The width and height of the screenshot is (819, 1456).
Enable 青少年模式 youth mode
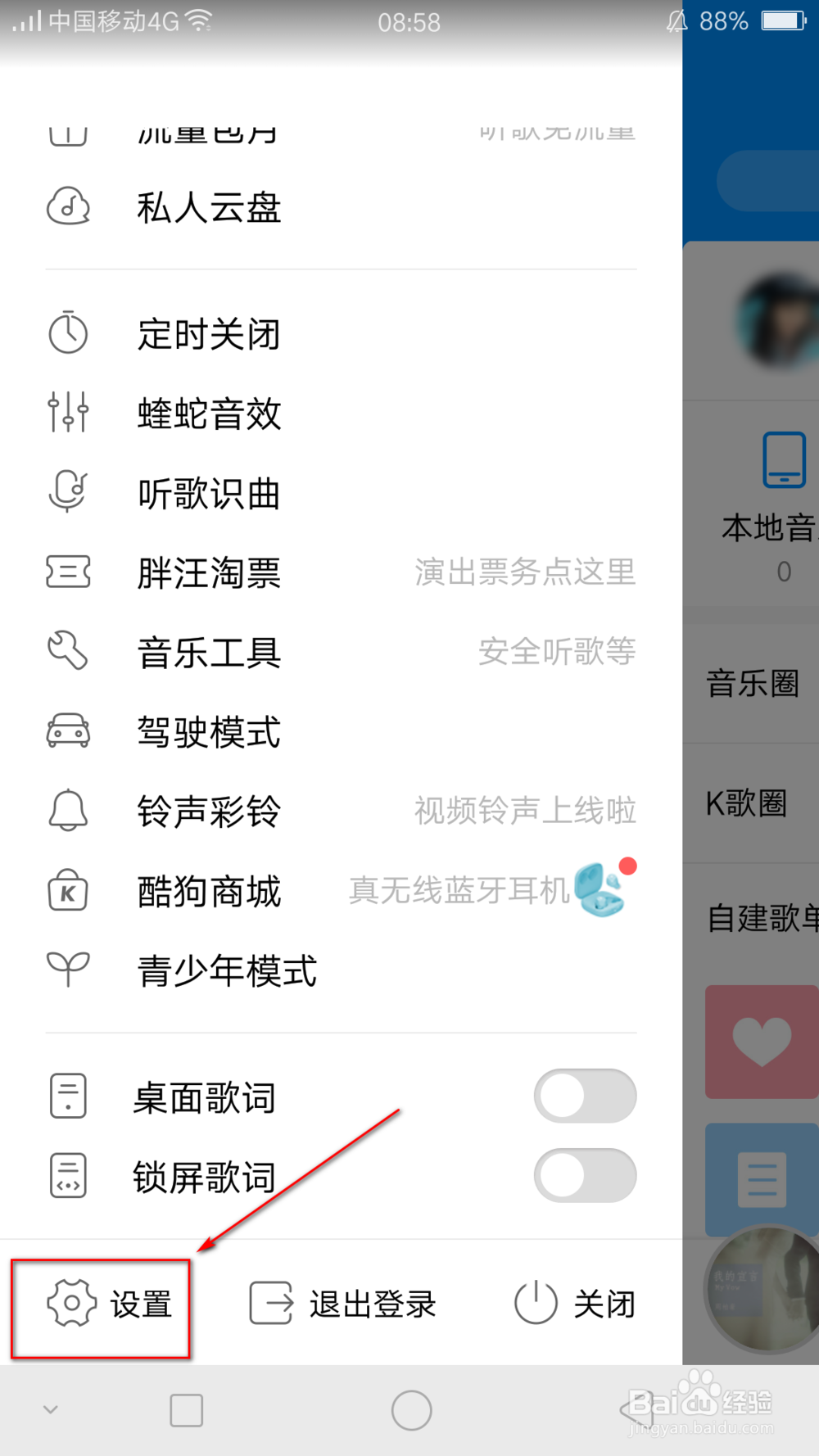(227, 971)
